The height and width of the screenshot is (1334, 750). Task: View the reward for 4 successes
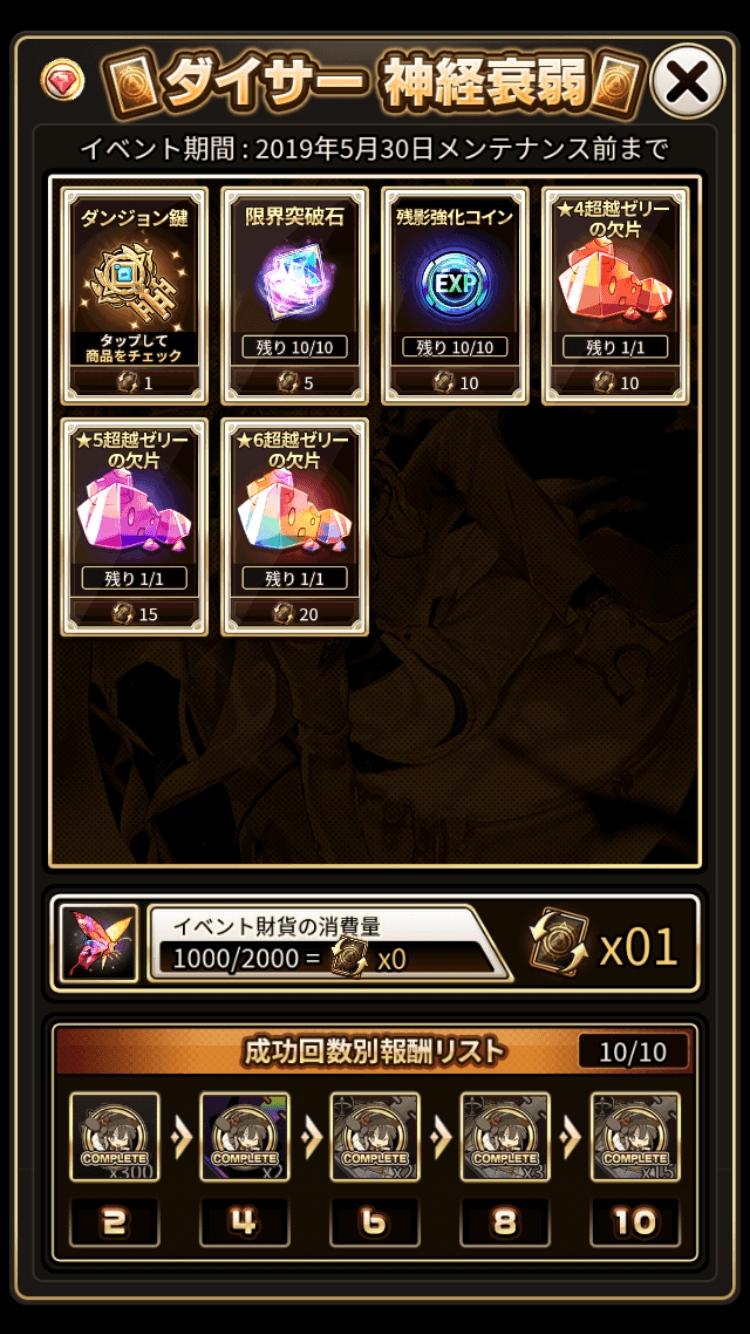pos(244,1137)
